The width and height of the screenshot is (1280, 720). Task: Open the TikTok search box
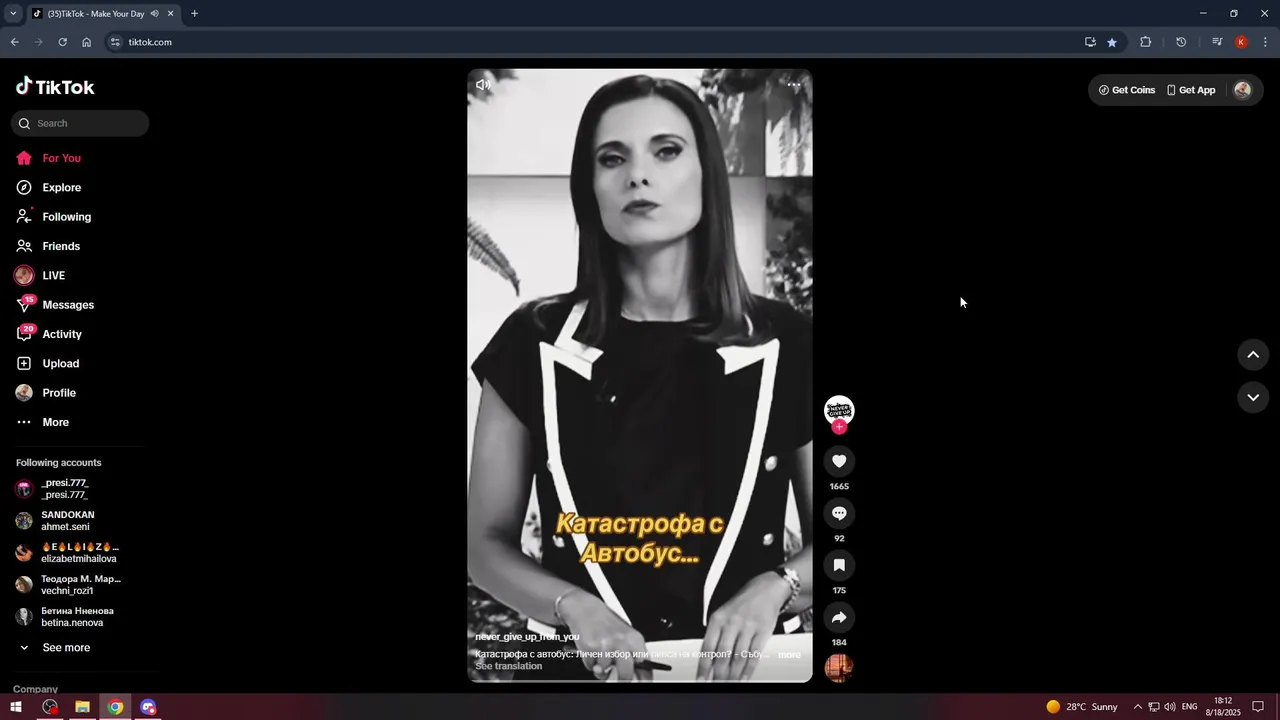tap(80, 123)
